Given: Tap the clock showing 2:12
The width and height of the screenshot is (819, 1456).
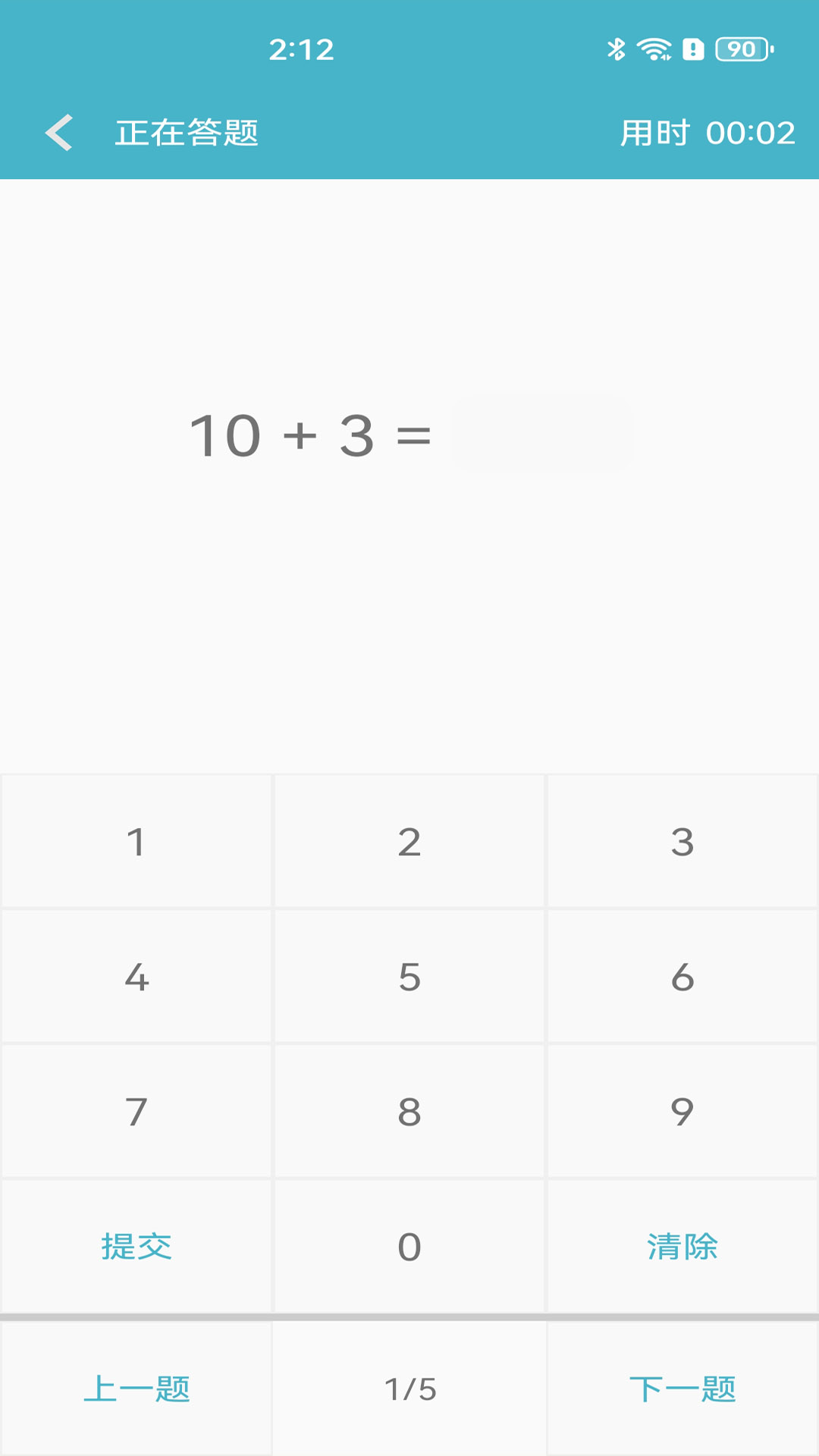Looking at the screenshot, I should pyautogui.click(x=302, y=49).
